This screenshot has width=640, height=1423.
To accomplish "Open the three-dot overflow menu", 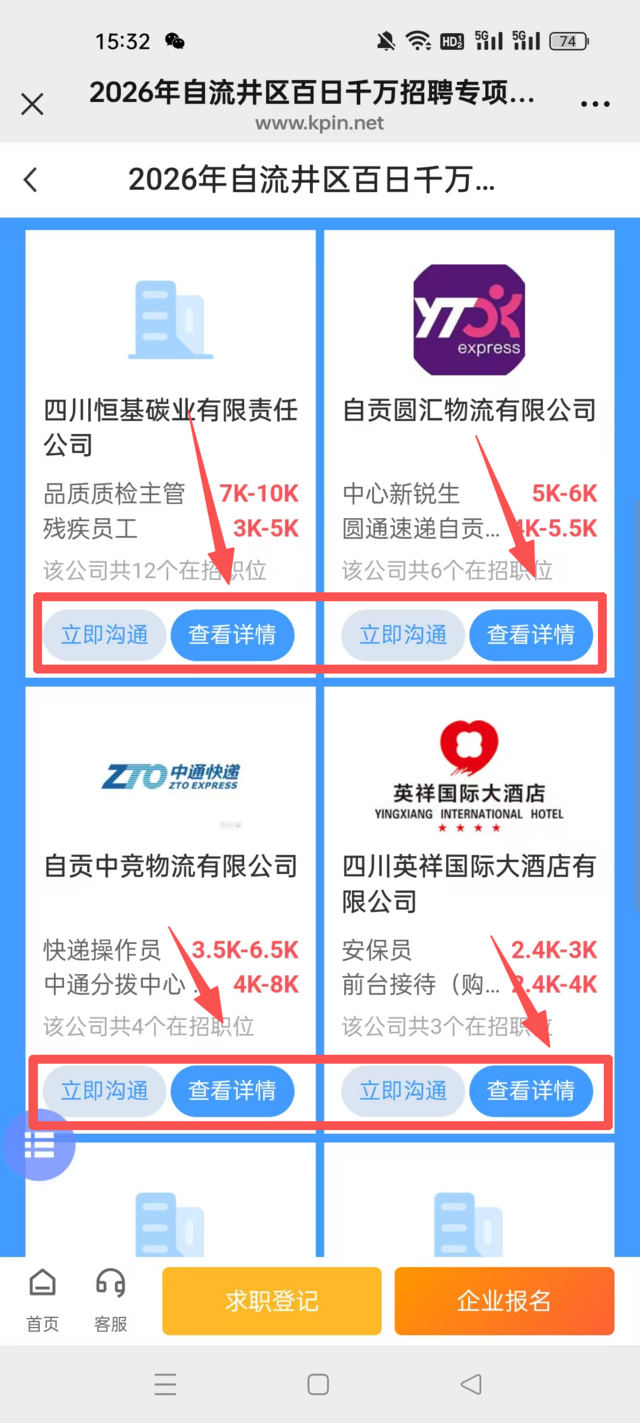I will coord(595,104).
